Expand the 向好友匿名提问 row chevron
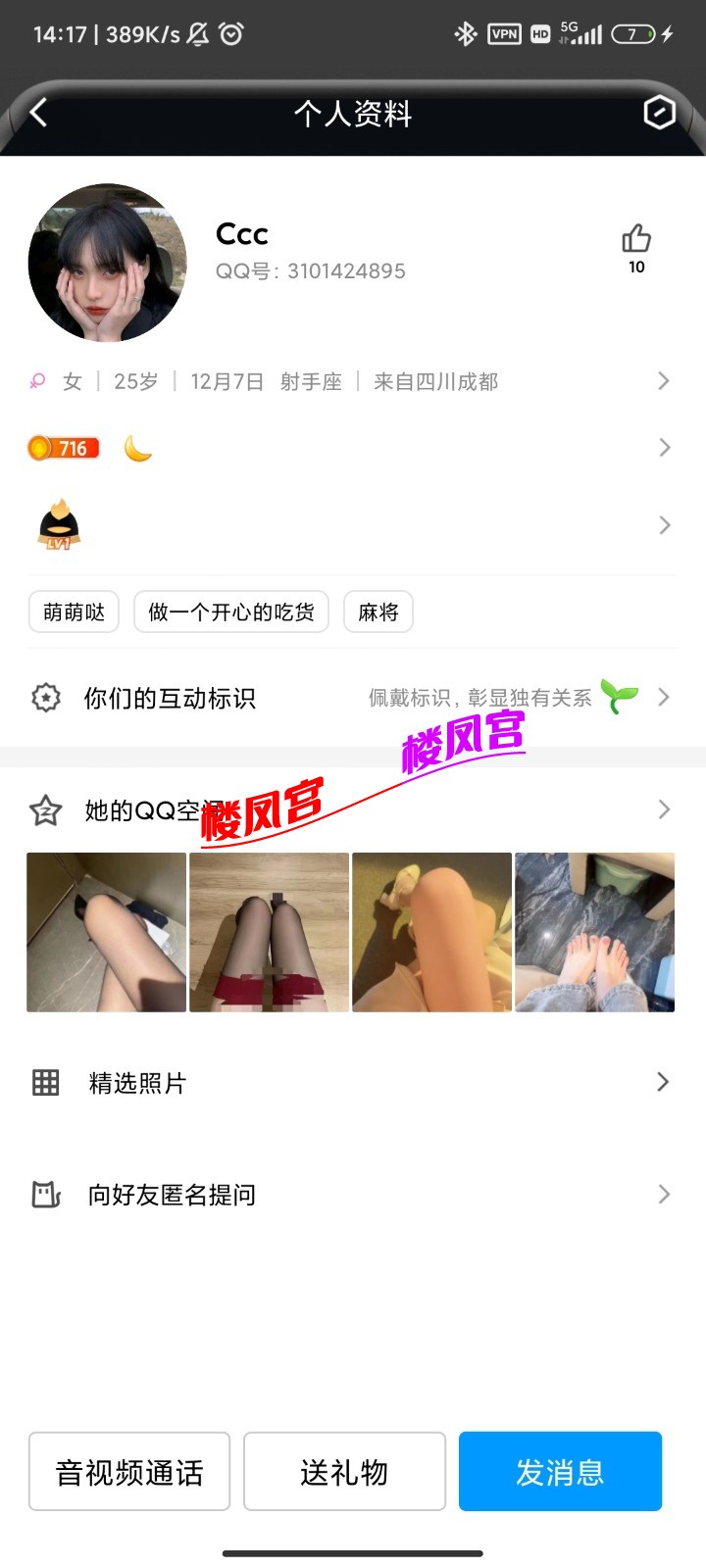This screenshot has width=706, height=1568. (664, 1194)
